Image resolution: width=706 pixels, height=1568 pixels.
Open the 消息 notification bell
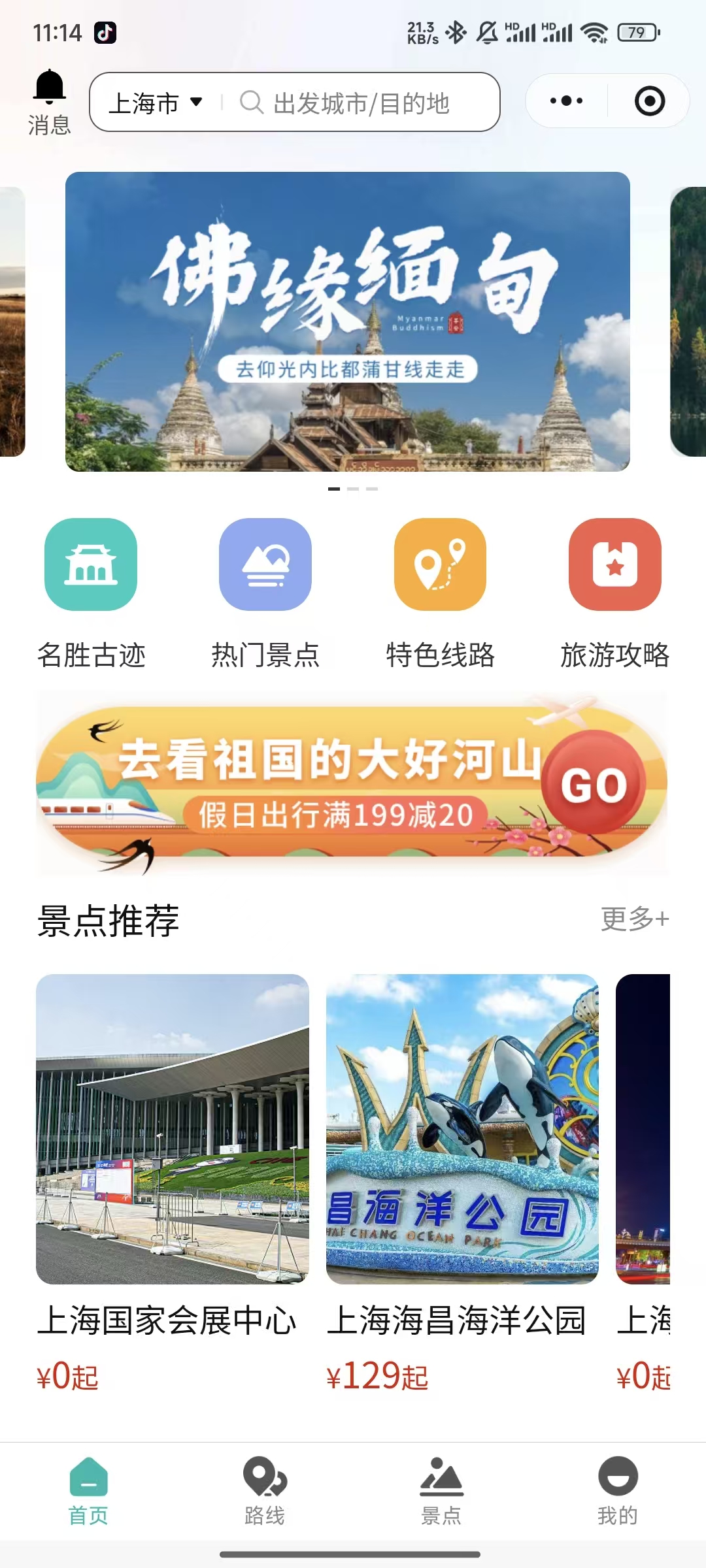tap(49, 101)
